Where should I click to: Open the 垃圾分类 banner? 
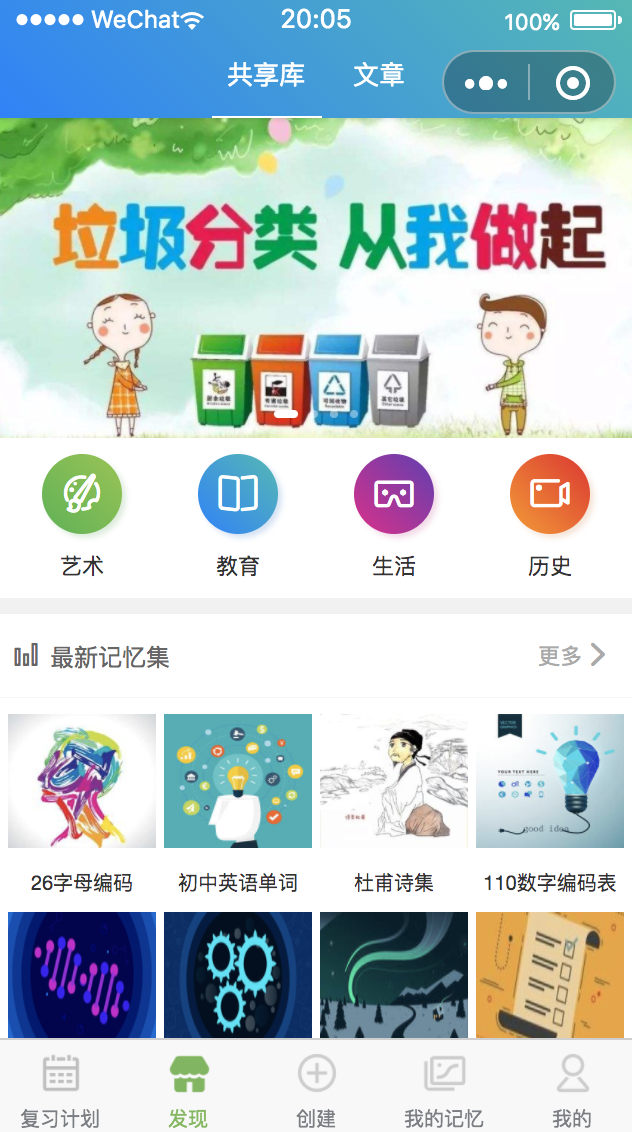(316, 278)
